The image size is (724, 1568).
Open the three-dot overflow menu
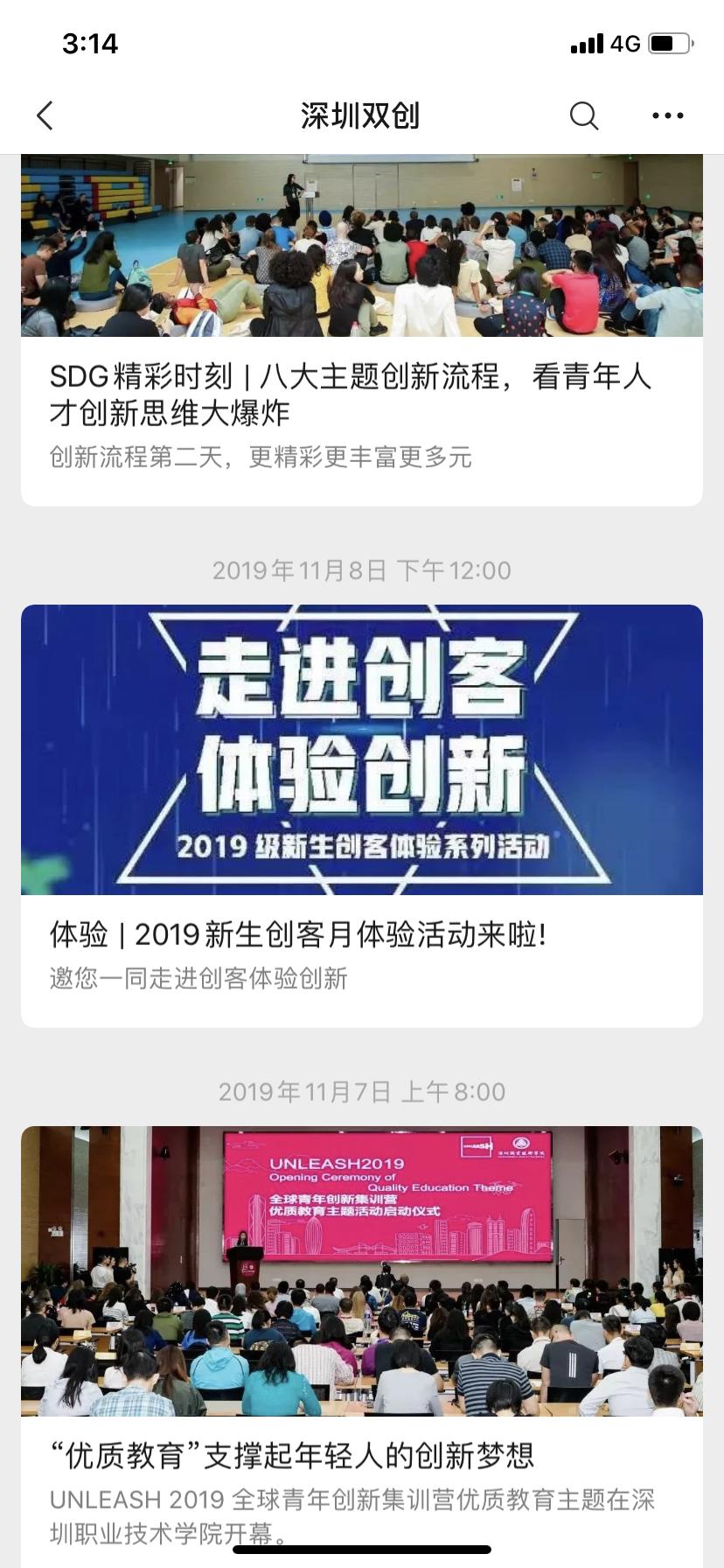668,115
